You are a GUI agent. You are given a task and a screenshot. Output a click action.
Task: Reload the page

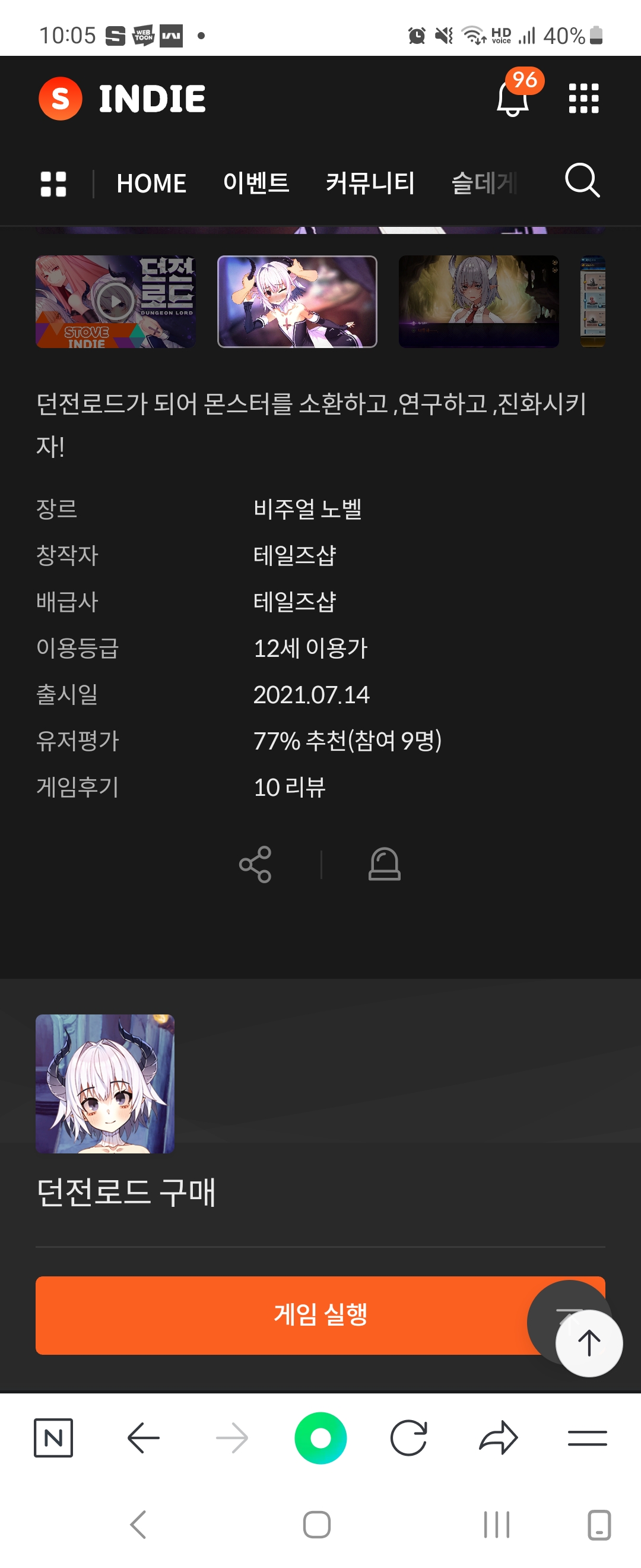409,1438
